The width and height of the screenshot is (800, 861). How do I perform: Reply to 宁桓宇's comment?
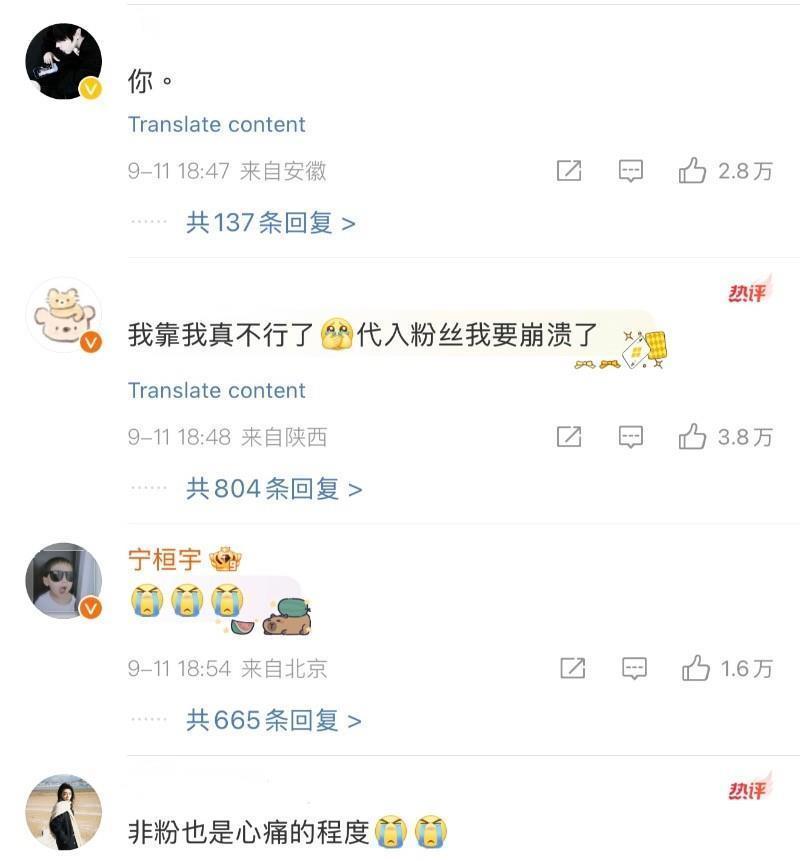coord(634,668)
